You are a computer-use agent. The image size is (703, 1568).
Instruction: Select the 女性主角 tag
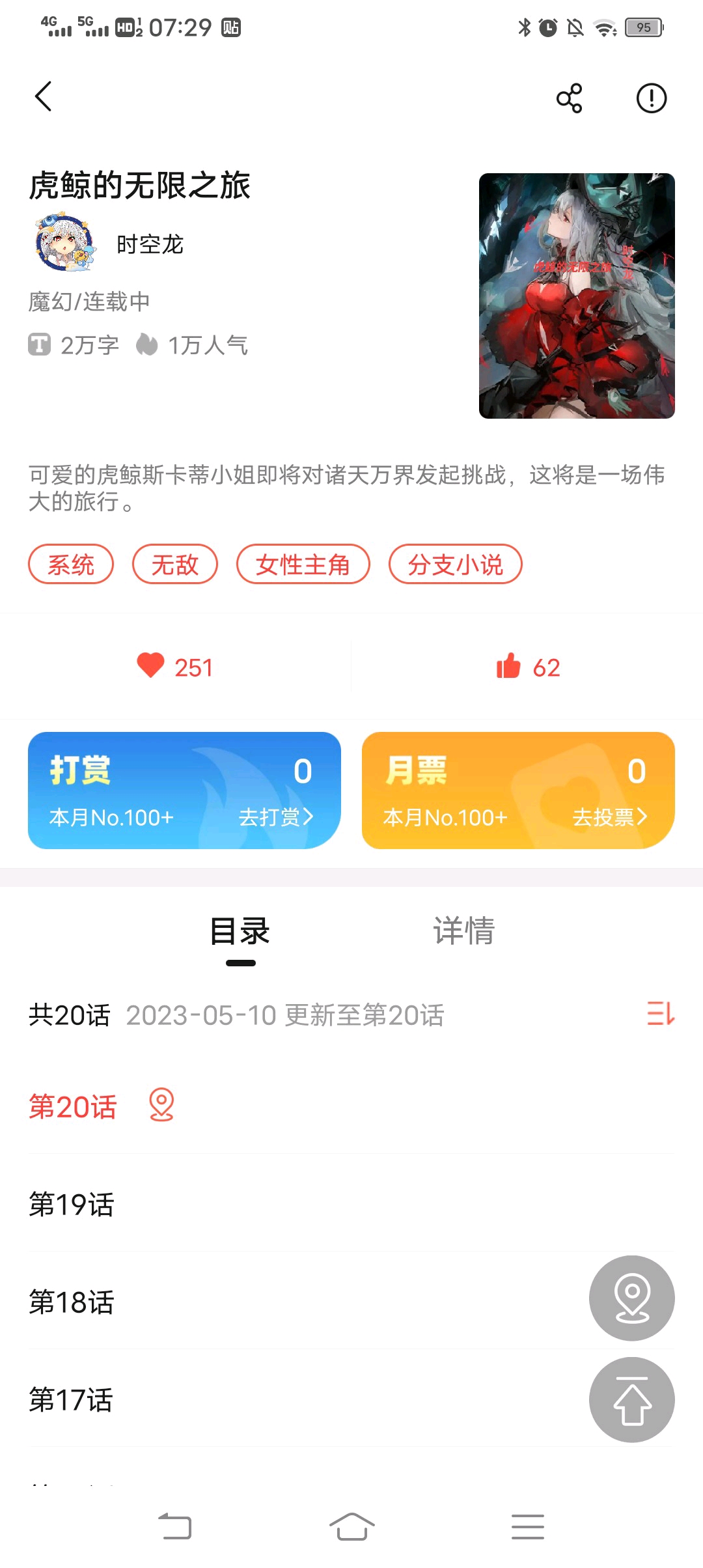point(303,564)
